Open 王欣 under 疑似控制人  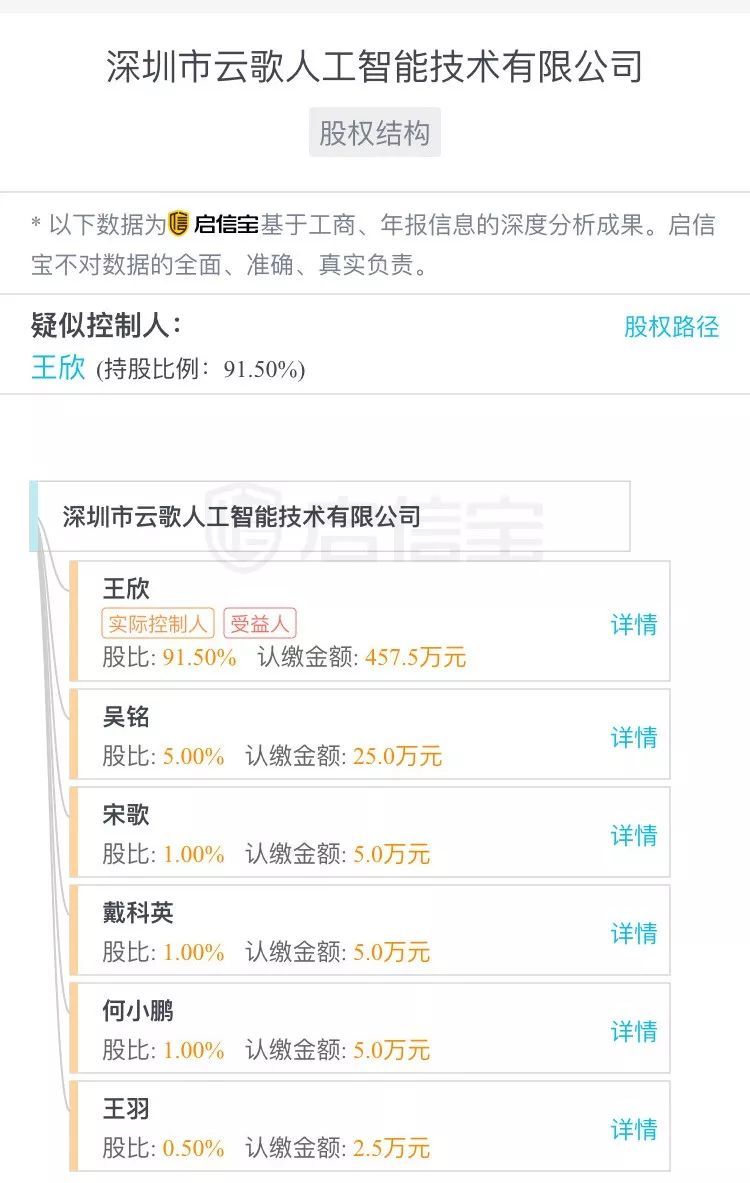58,368
